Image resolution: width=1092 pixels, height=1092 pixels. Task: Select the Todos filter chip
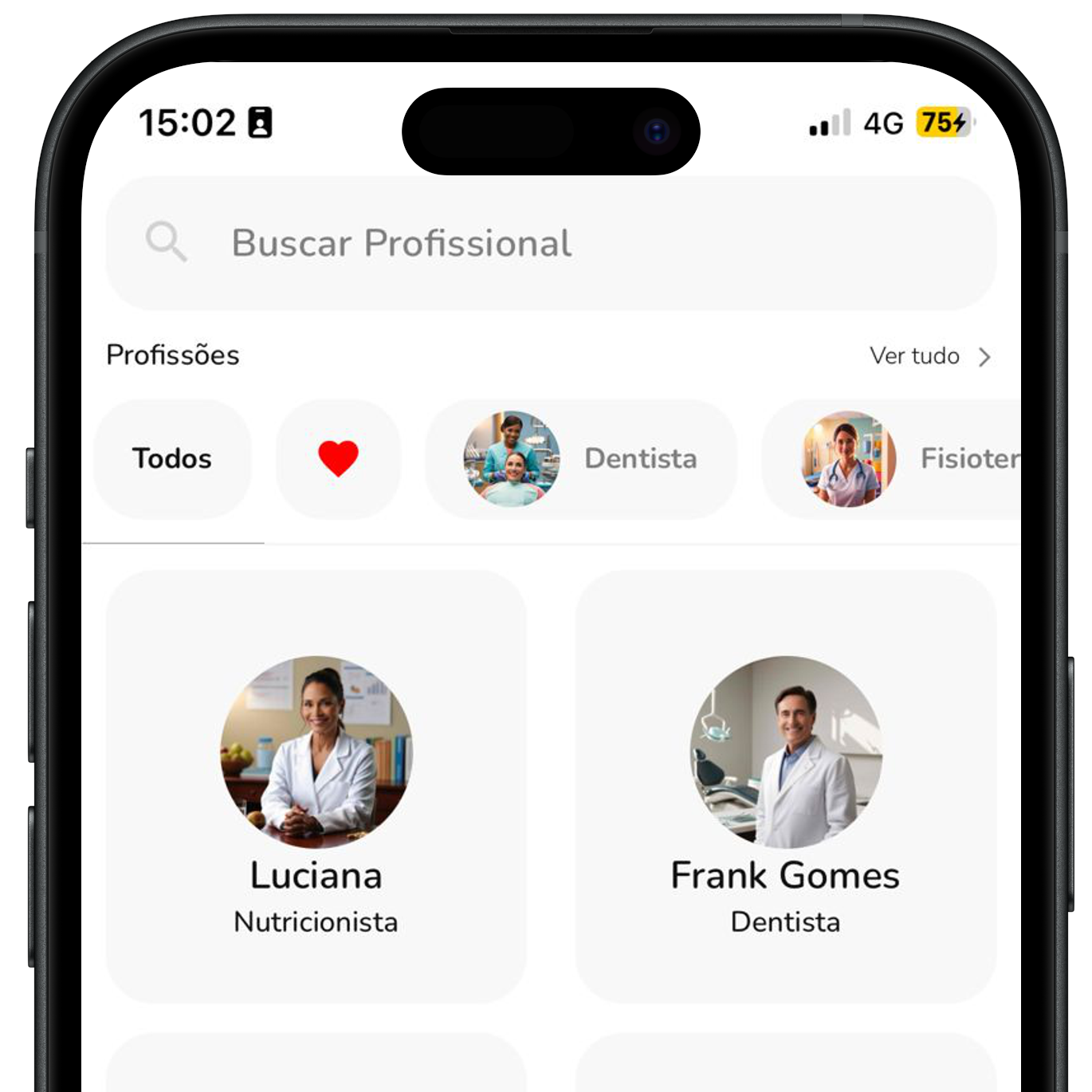[x=172, y=459]
